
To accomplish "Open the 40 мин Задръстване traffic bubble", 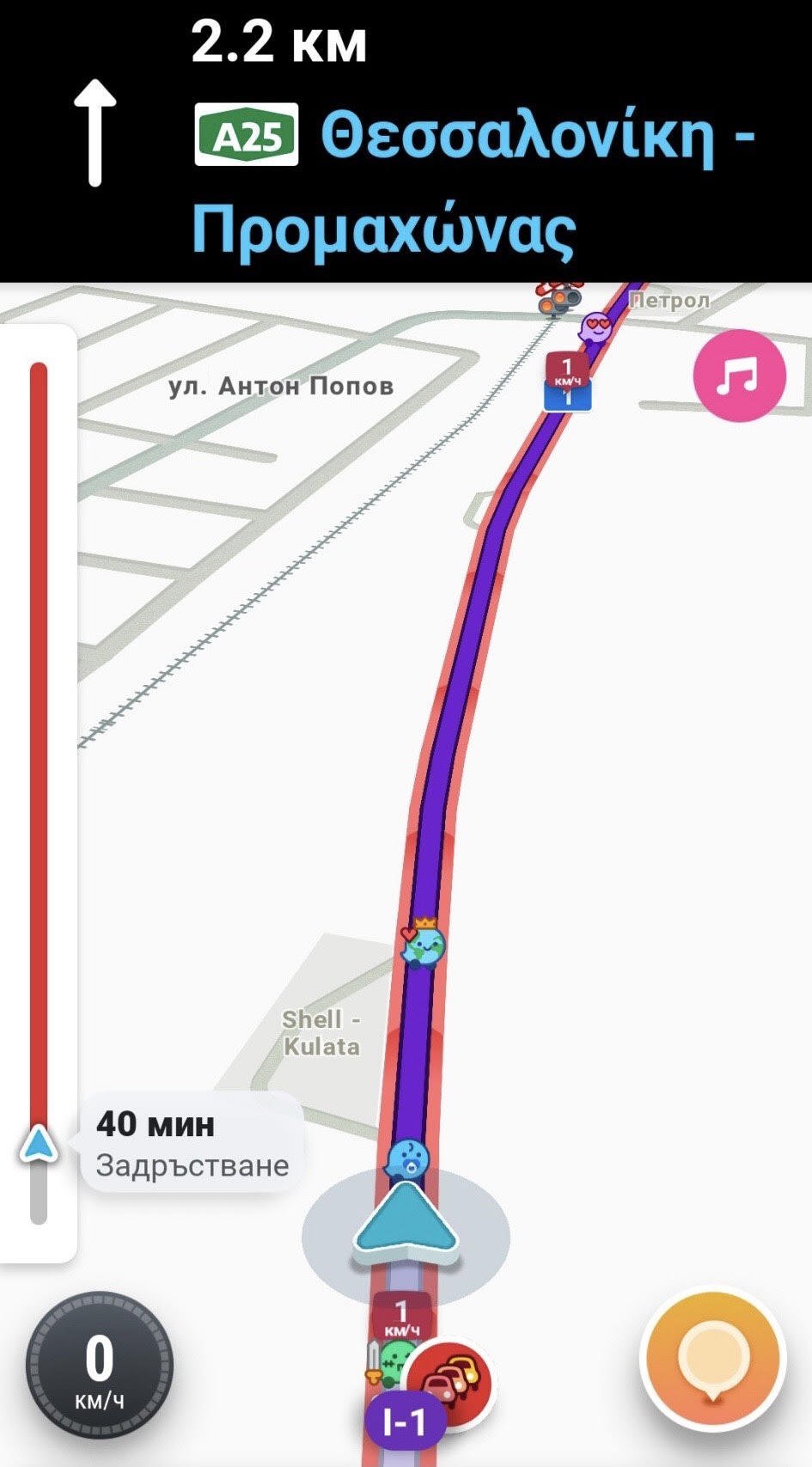I will point(191,1143).
